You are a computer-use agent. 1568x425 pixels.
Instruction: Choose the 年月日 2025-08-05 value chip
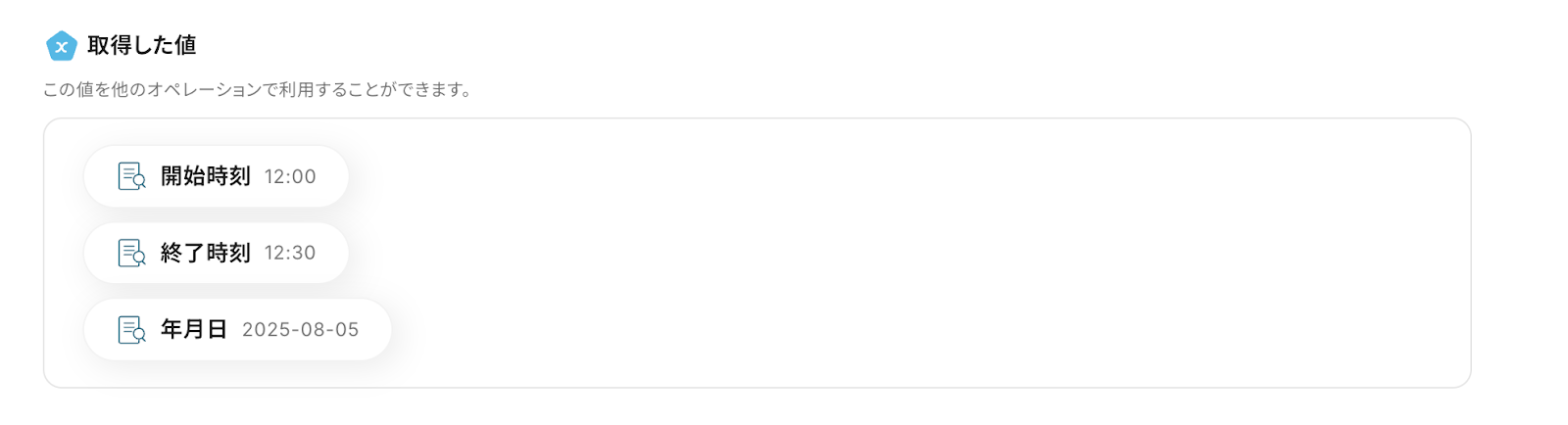(237, 329)
